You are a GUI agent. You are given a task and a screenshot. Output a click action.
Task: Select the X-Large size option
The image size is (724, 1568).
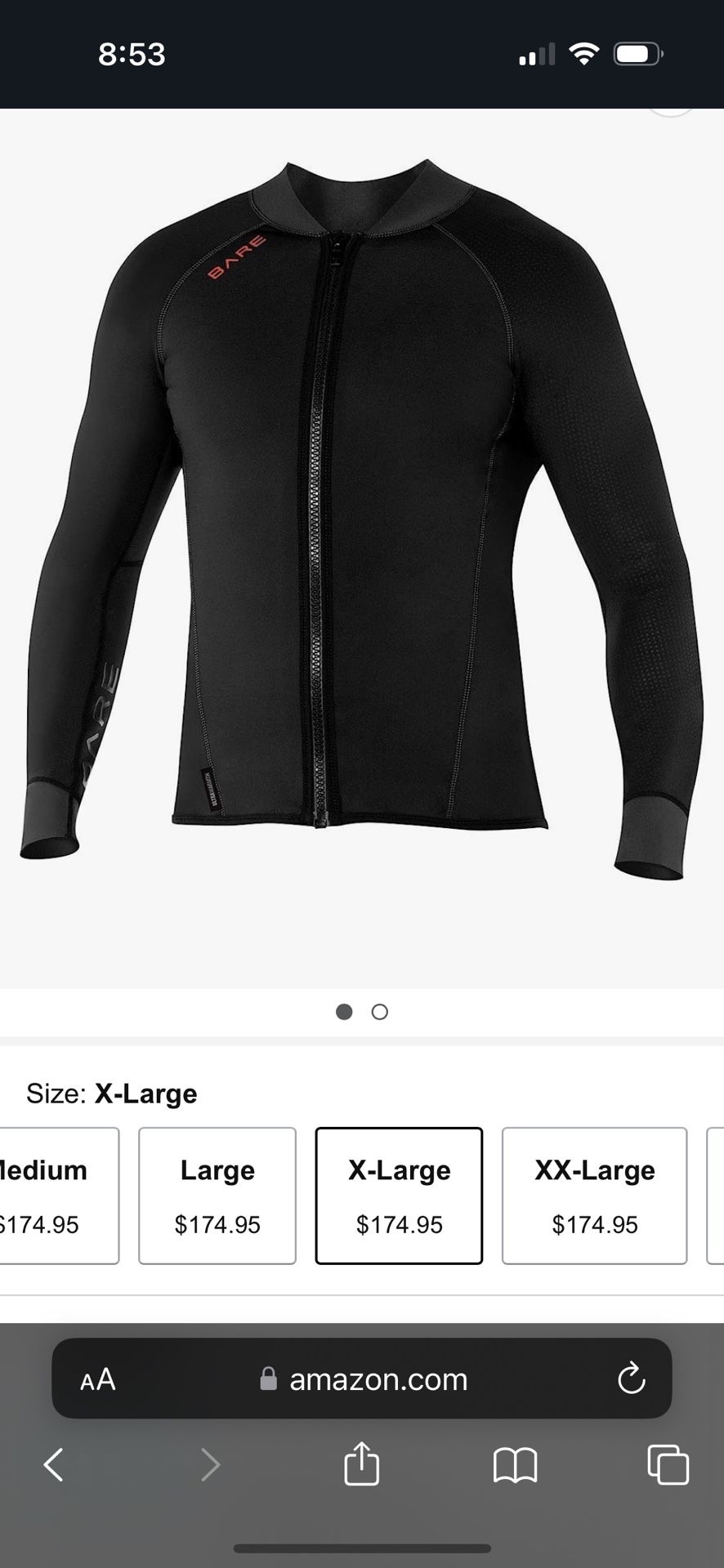(x=399, y=1196)
